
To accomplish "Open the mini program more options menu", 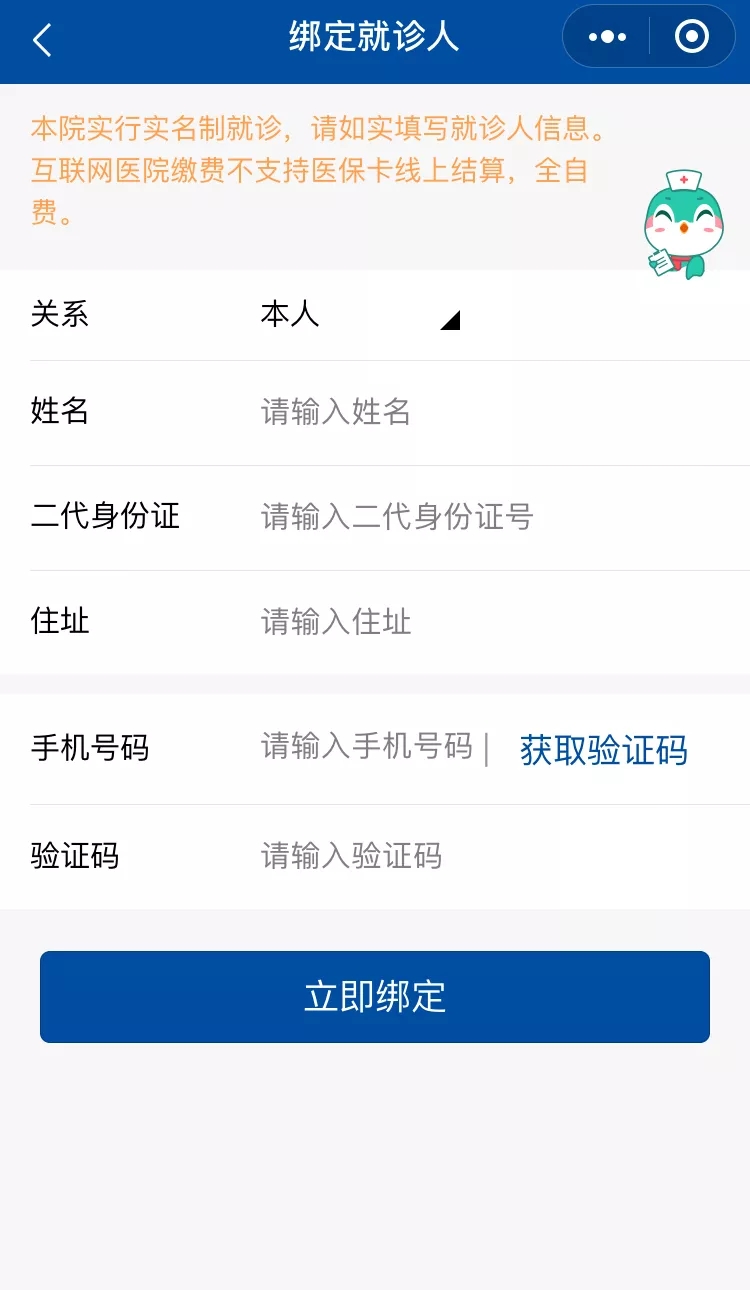I will click(x=607, y=37).
